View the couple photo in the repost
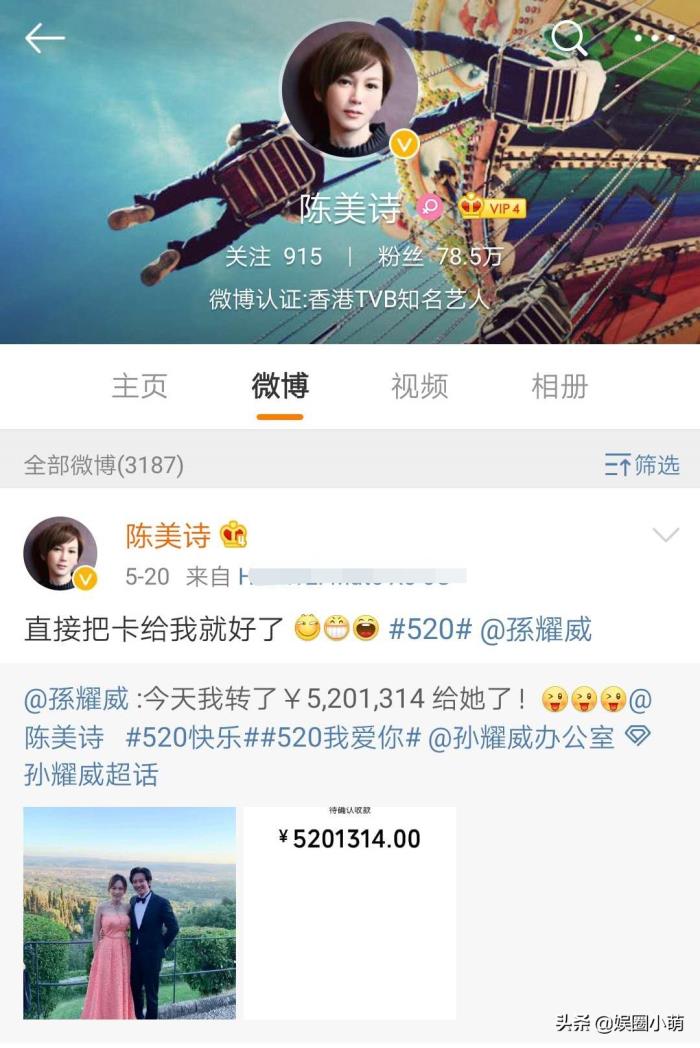700x1048 pixels. pos(129,912)
